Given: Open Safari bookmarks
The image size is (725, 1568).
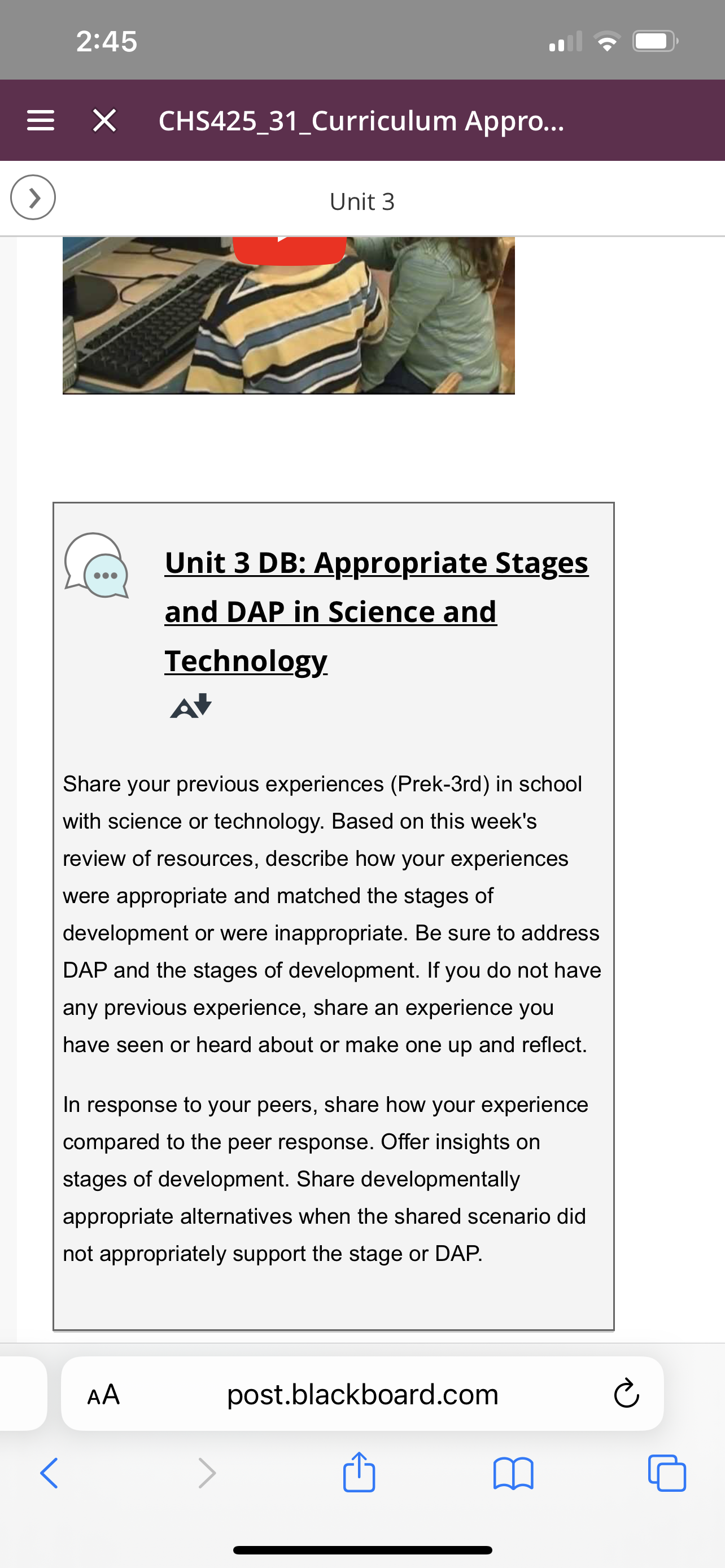Looking at the screenshot, I should pos(513,1473).
